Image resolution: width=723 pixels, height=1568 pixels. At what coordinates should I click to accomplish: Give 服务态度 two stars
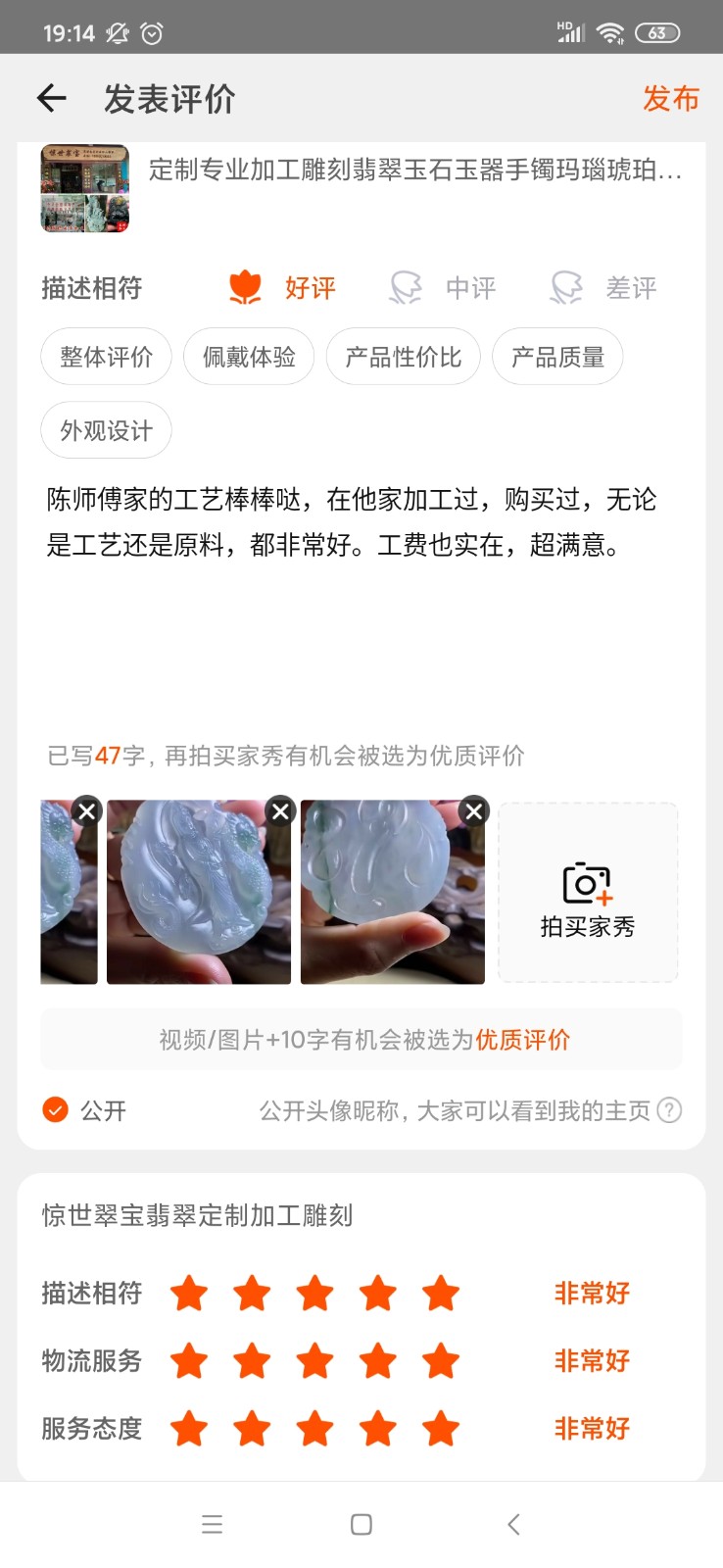252,1429
